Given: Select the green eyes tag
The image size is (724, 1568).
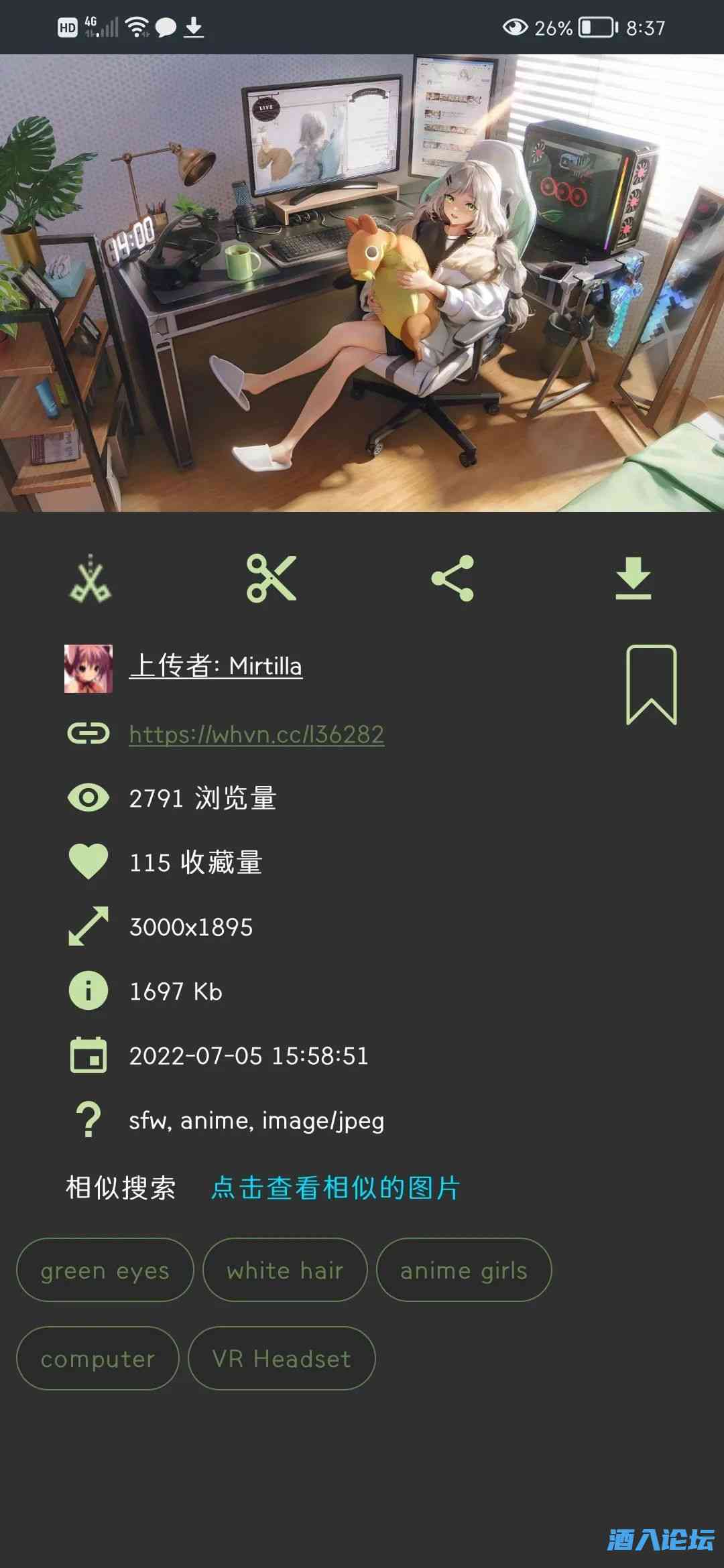Looking at the screenshot, I should coord(105,1270).
